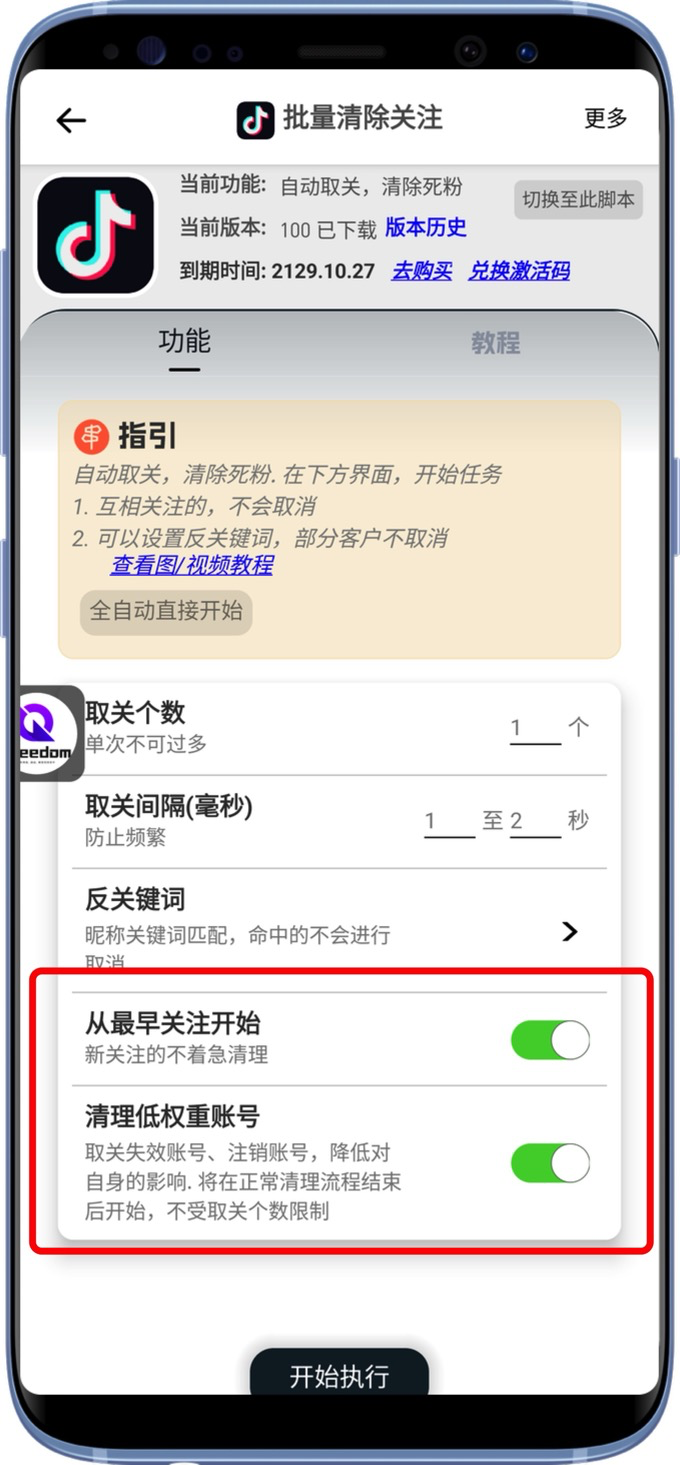Disable the 清理低权重账号 switch

[x=550, y=1164]
